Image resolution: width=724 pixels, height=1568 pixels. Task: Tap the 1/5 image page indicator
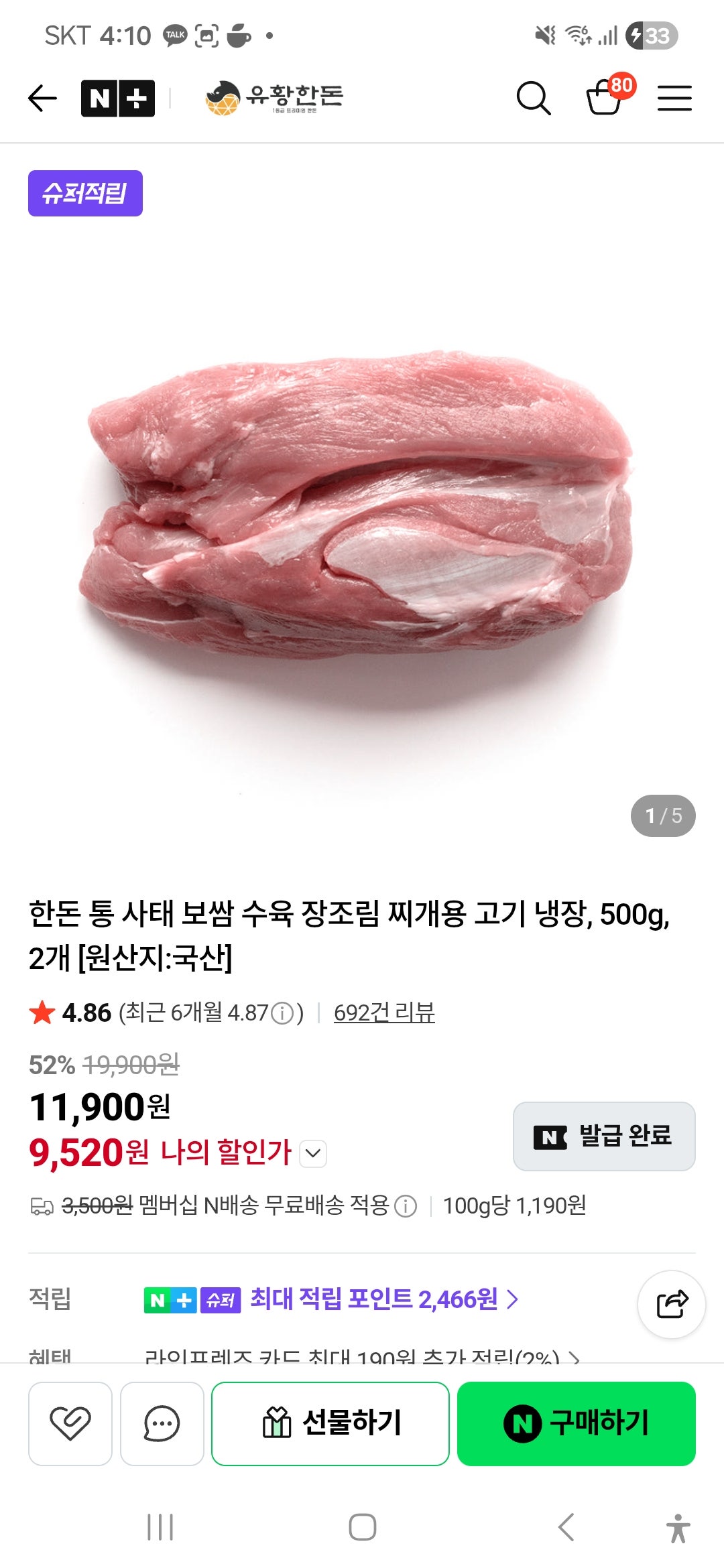[x=664, y=816]
